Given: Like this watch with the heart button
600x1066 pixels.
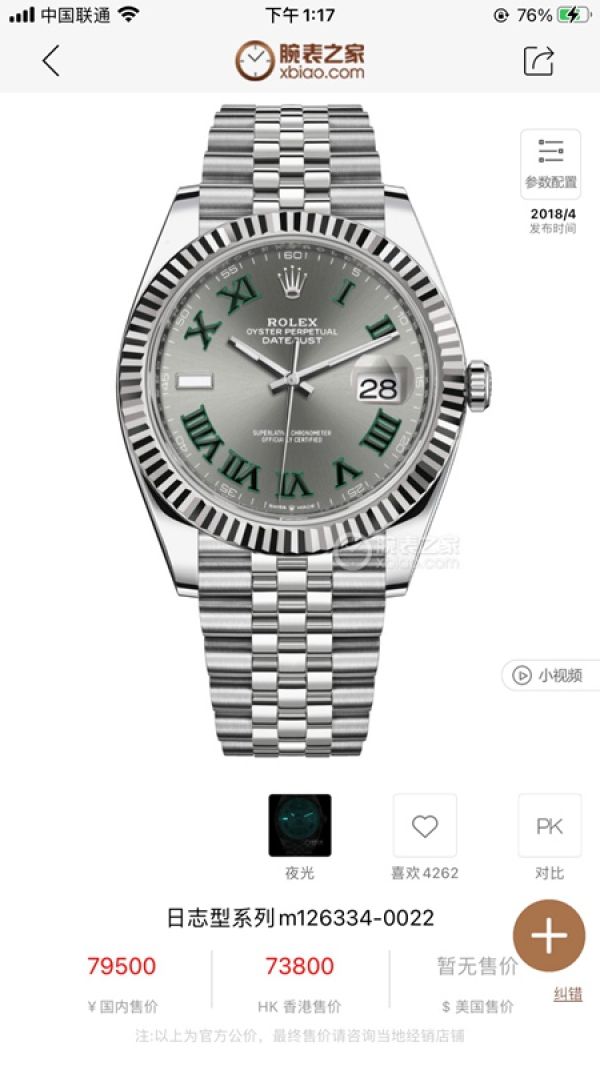Looking at the screenshot, I should [x=425, y=826].
